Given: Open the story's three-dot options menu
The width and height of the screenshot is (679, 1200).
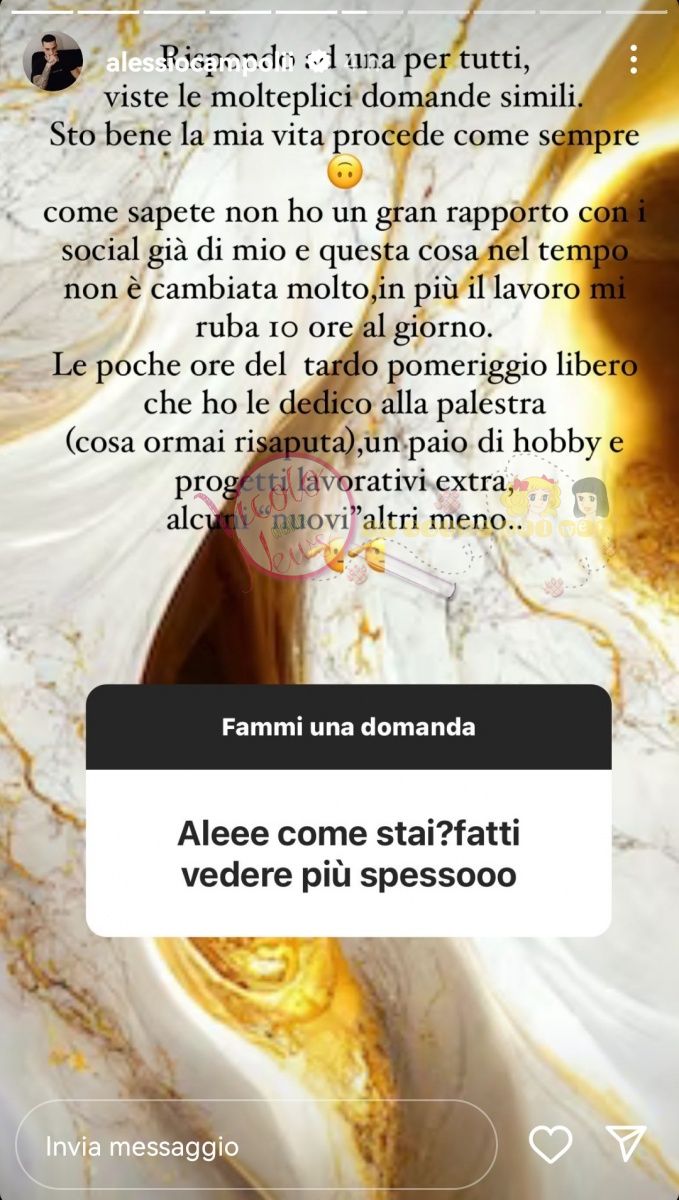Looking at the screenshot, I should pos(633,60).
